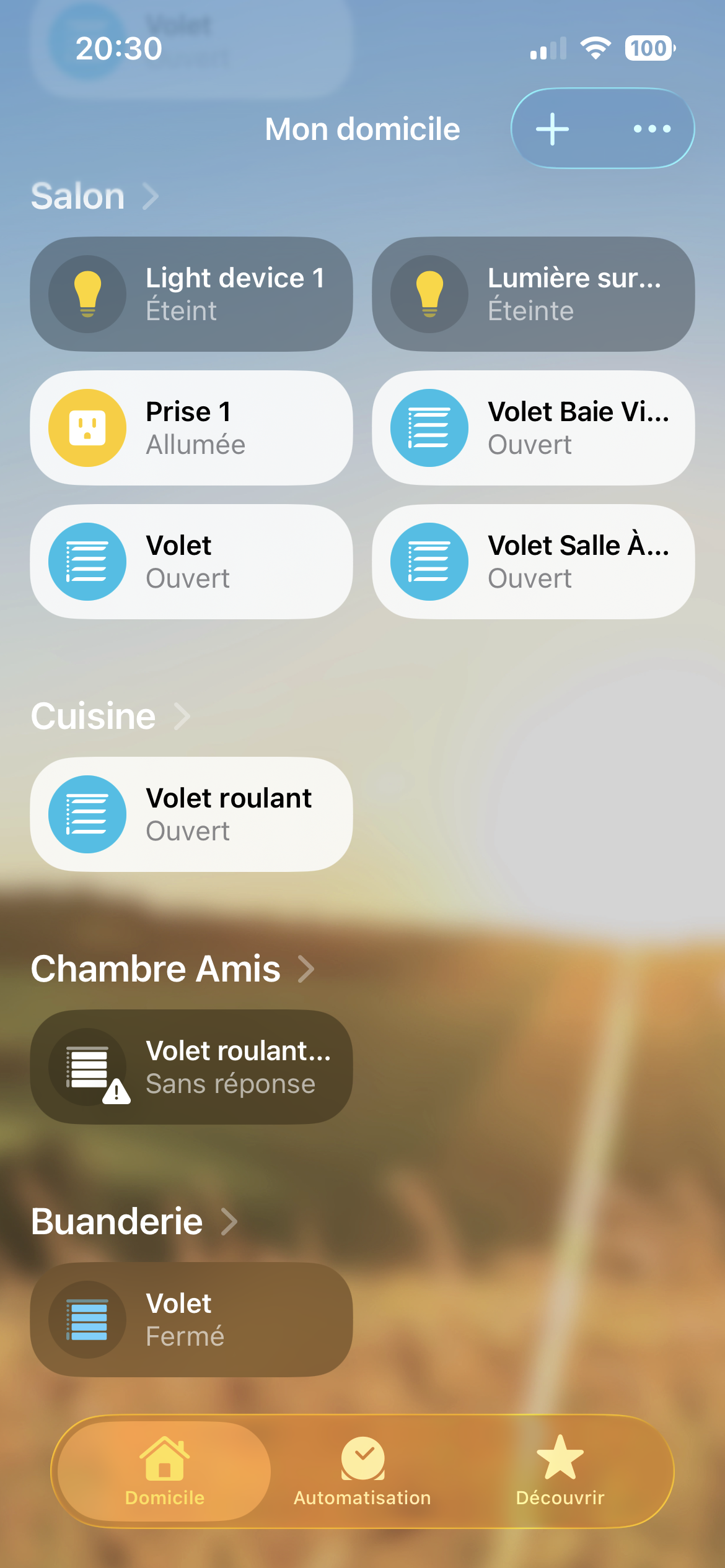Switch to the Automatisation tab
725x1568 pixels.
[362, 1471]
